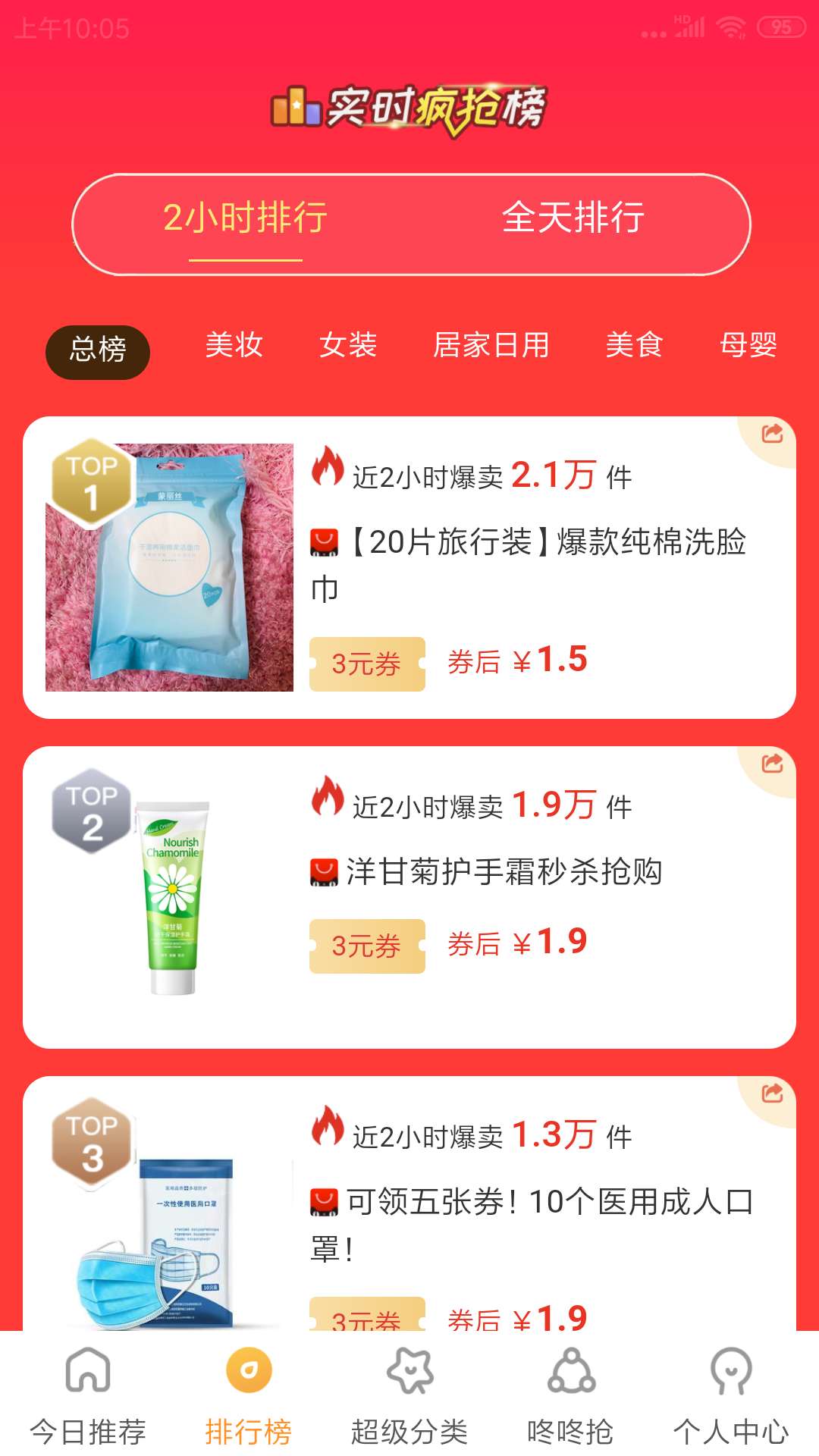819x1456 pixels.
Task: Go to the 今日推荐 tab
Action: pos(88,1397)
